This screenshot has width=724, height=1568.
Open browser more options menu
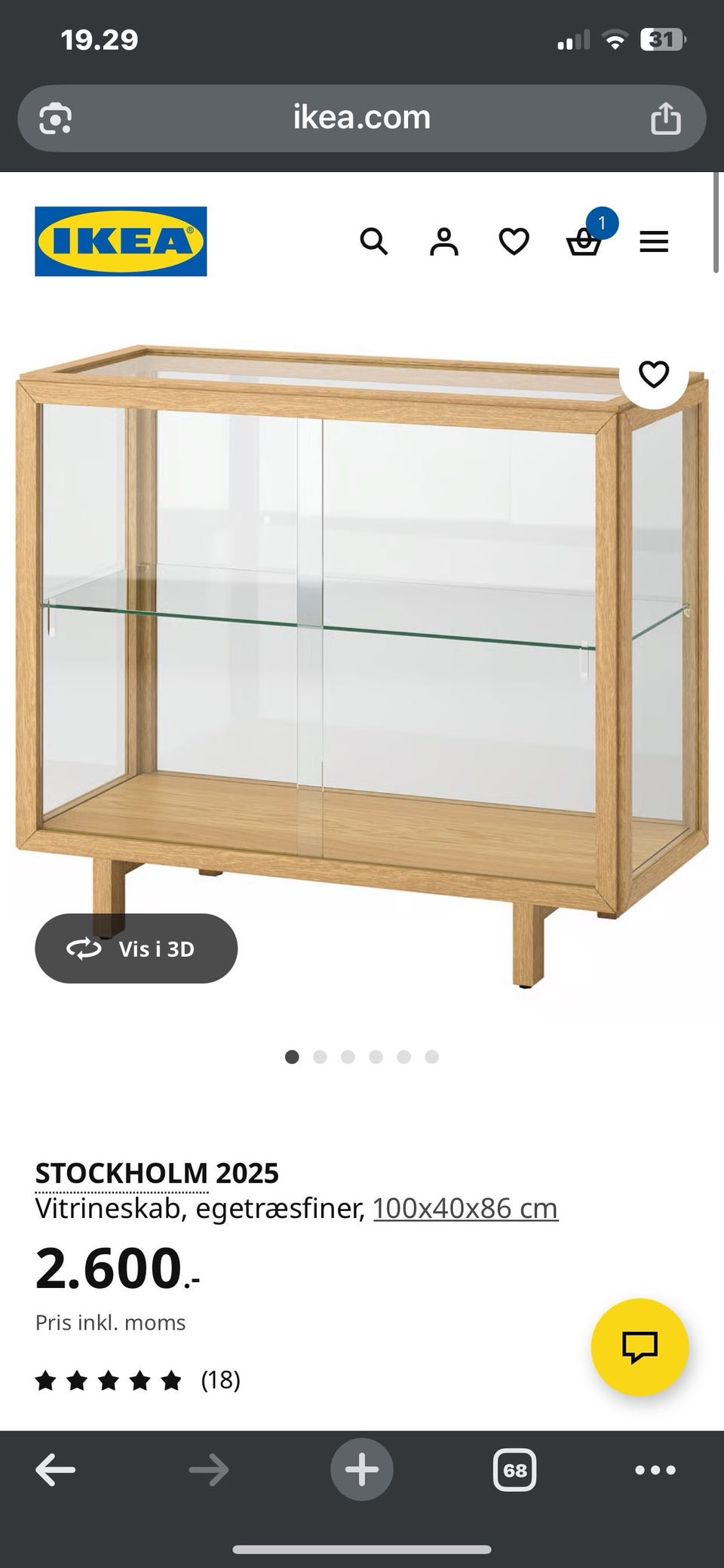coord(655,1468)
